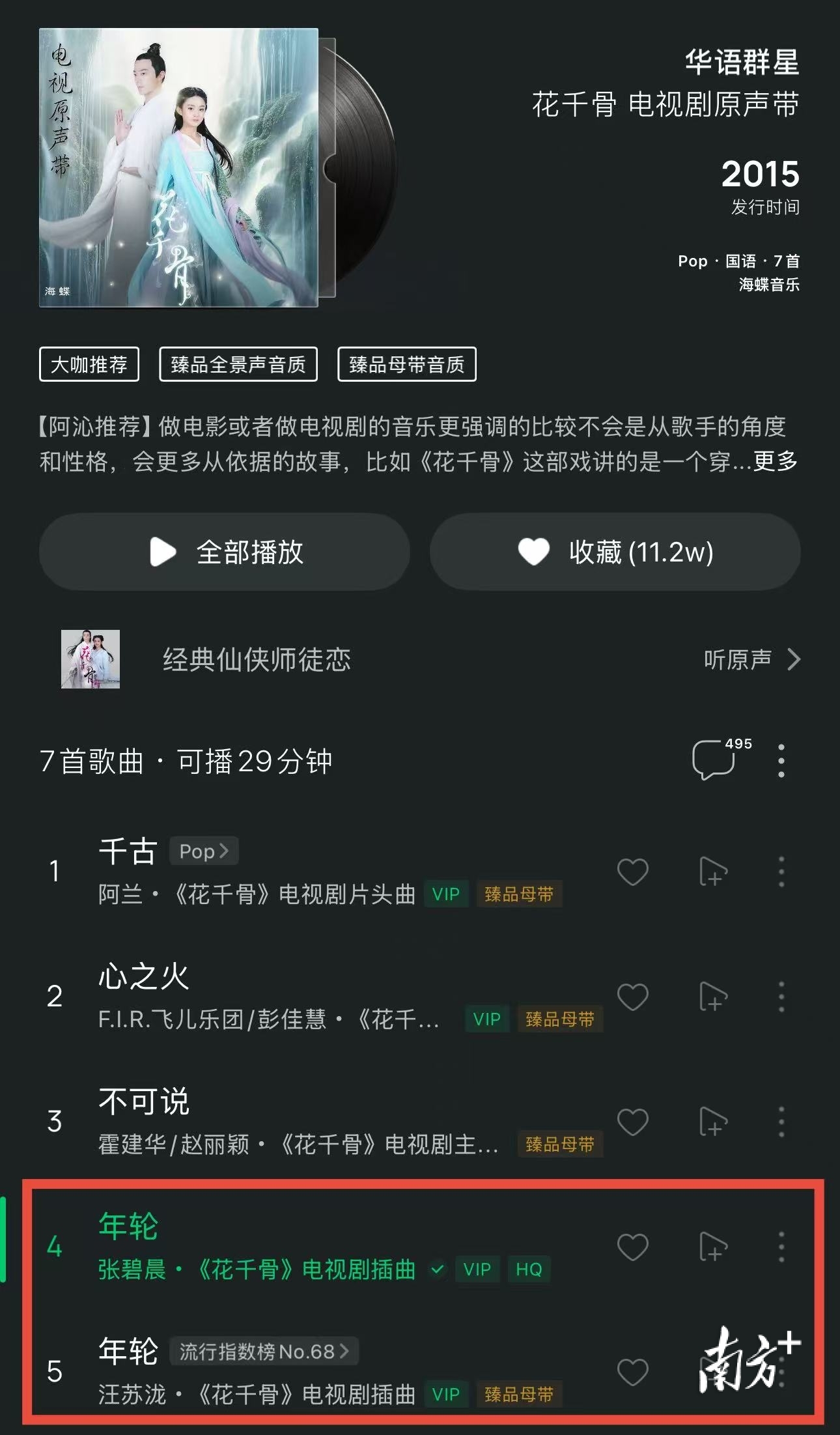The width and height of the screenshot is (840, 1435).
Task: Select the 臻品母带音质 chip
Action: tap(407, 364)
